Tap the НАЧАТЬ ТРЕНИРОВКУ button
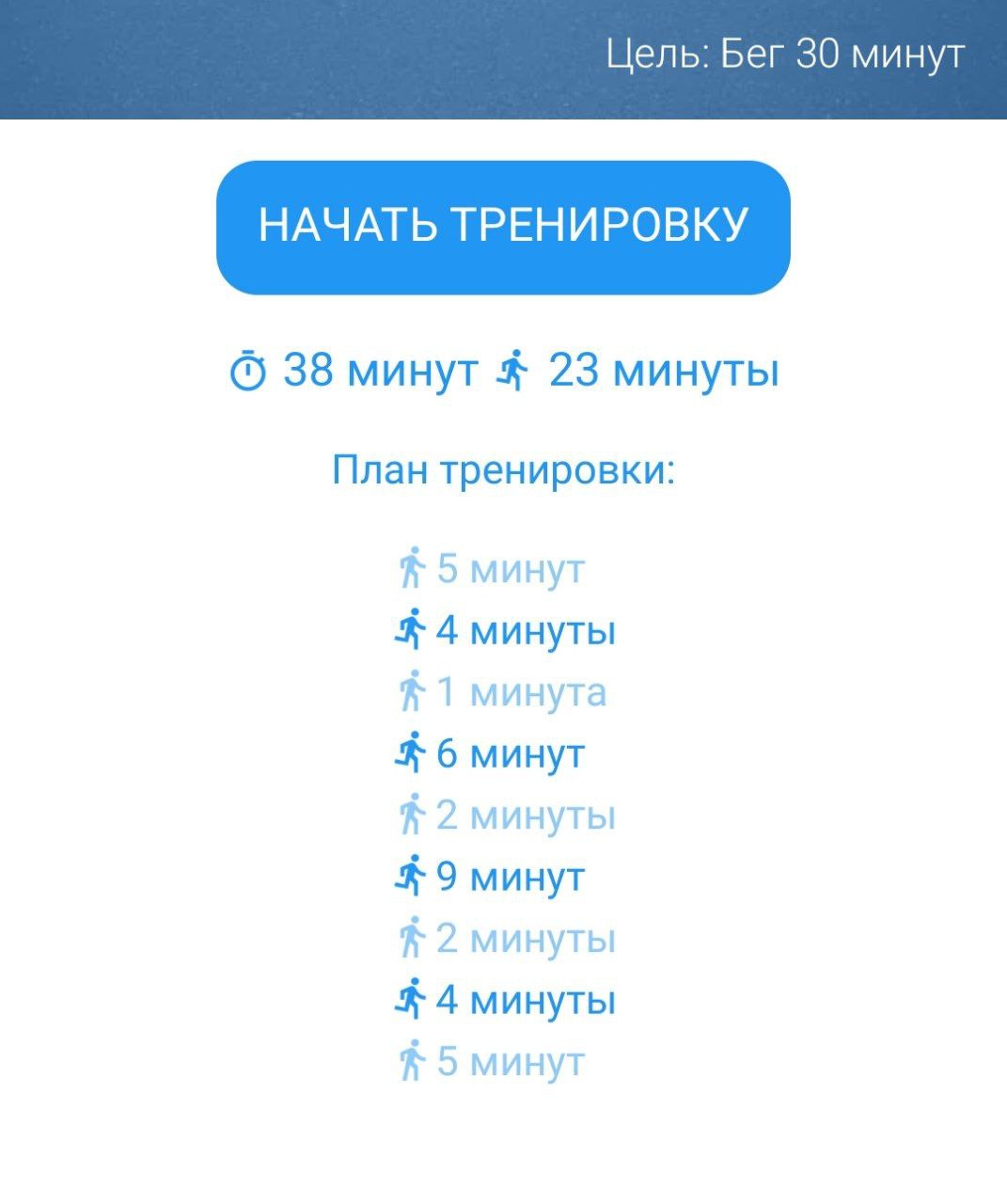Image resolution: width=1007 pixels, height=1204 pixels. [503, 227]
